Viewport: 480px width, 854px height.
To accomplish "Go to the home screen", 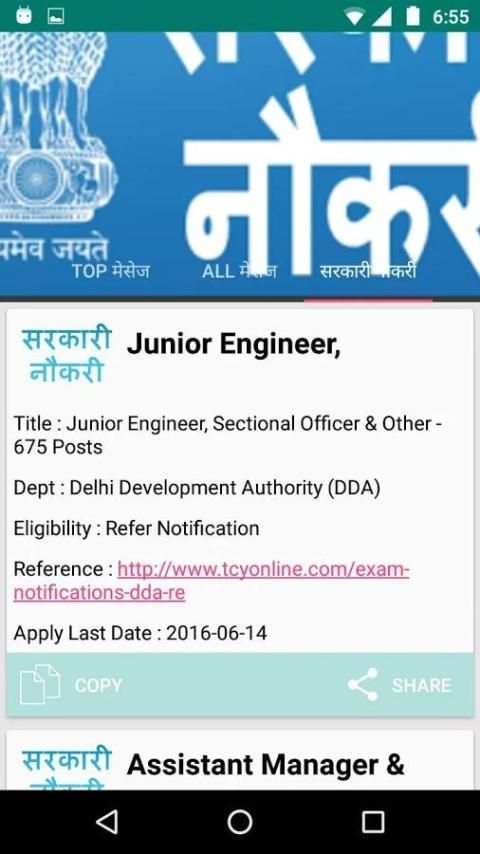I will [x=240, y=821].
